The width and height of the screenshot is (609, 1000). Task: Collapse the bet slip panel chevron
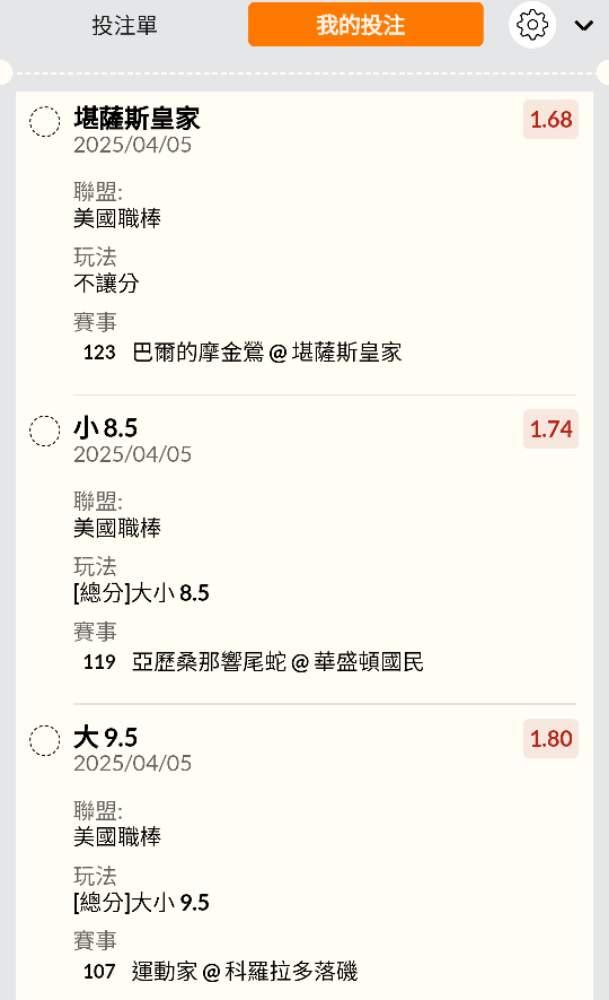[584, 26]
